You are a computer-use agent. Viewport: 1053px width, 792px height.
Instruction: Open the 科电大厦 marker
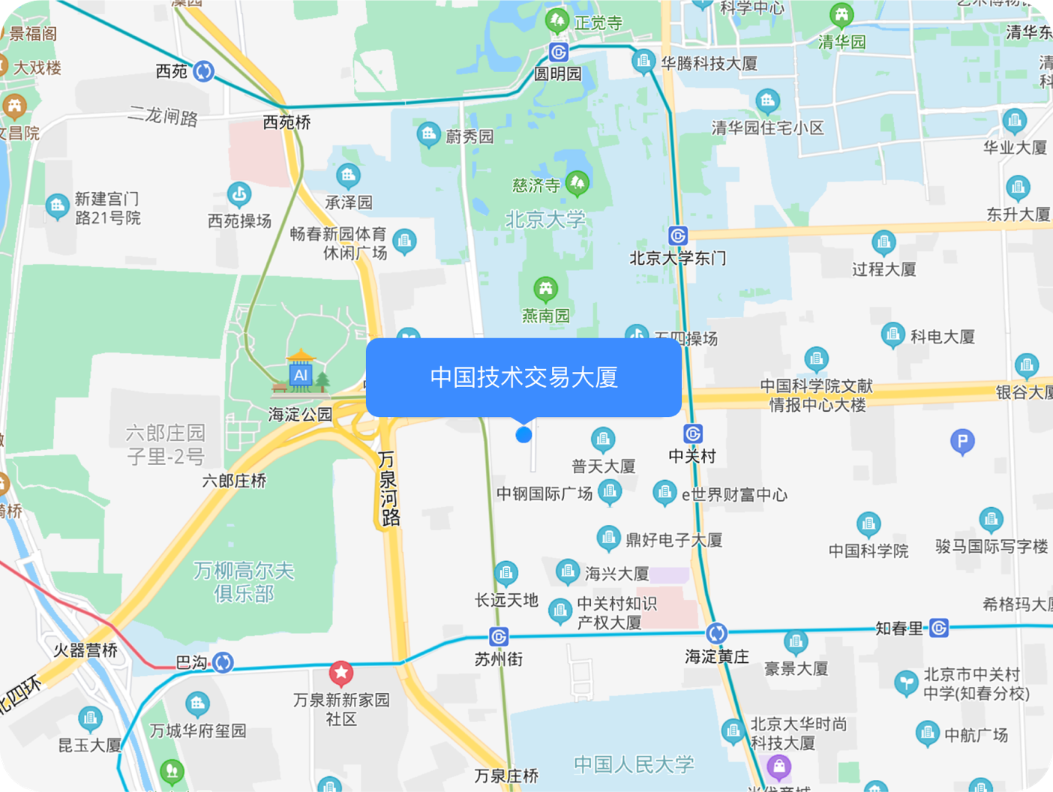(893, 336)
